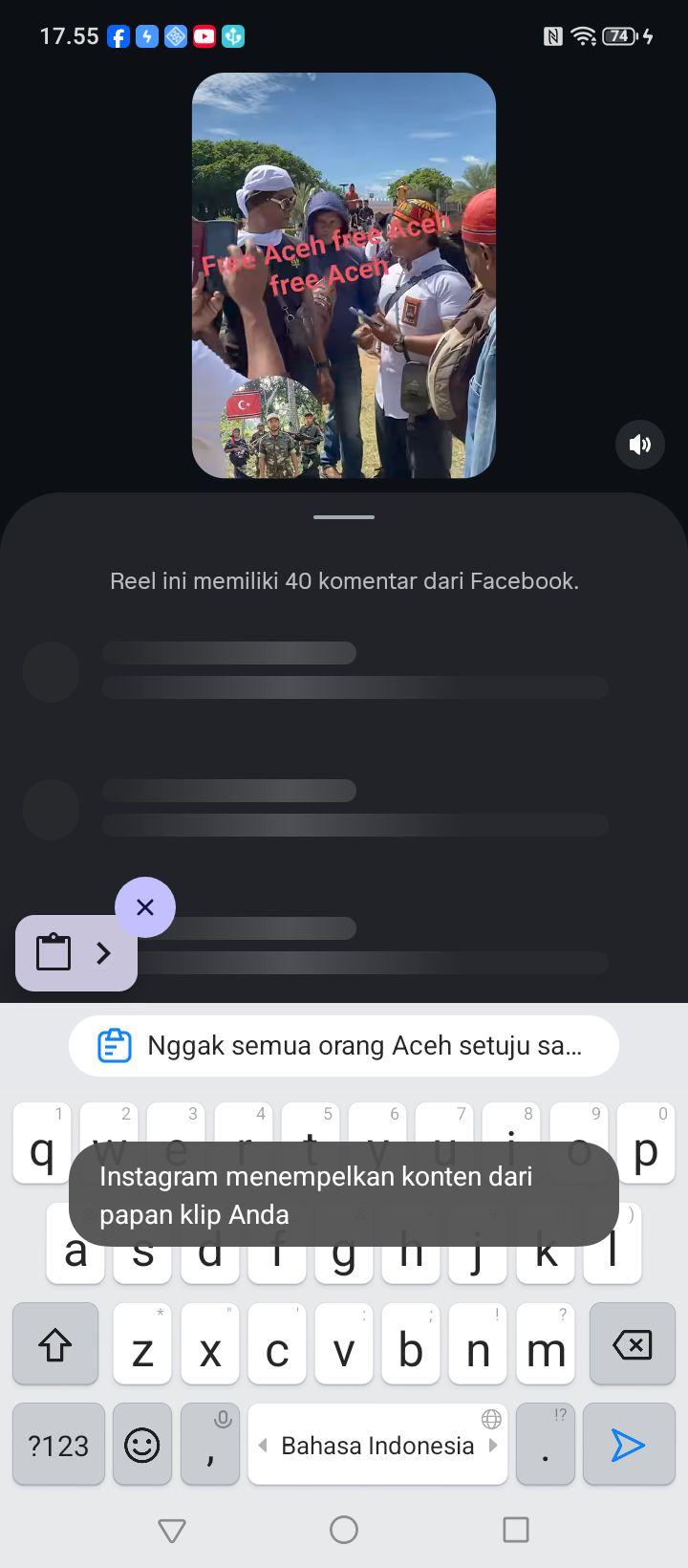
Task: Enable shift on the keyboard
Action: (x=55, y=1344)
